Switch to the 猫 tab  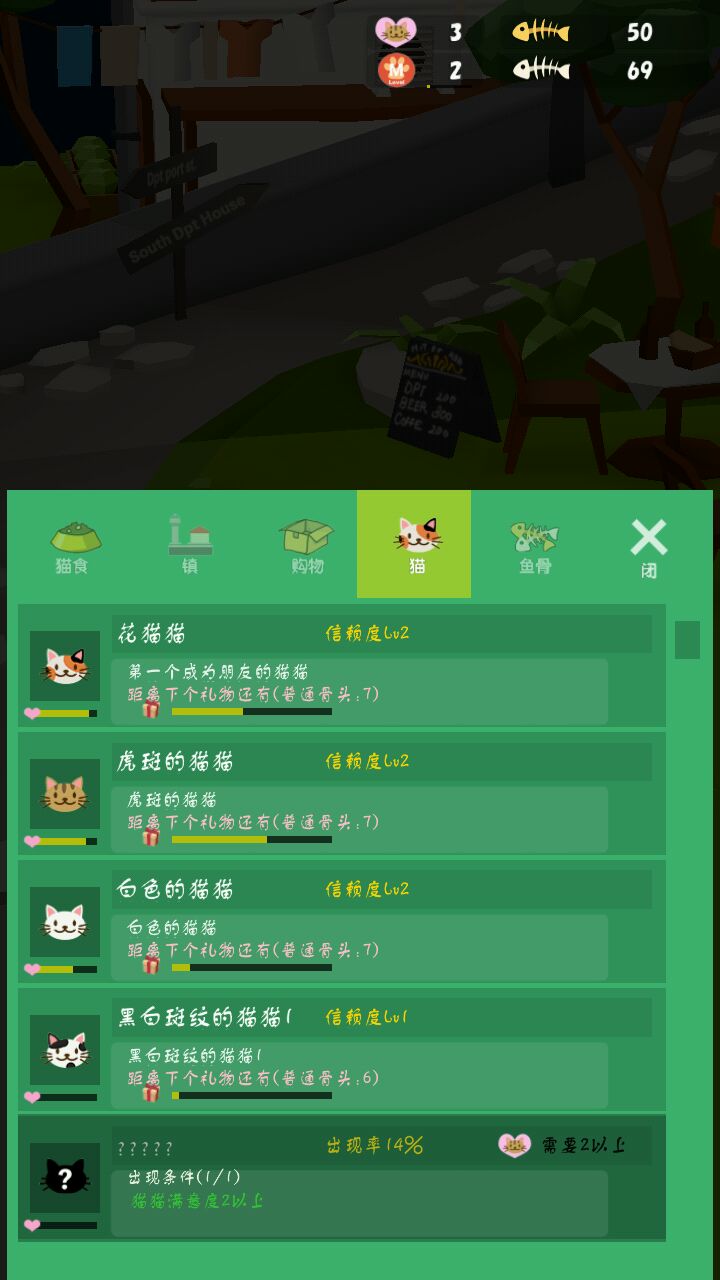click(x=414, y=545)
